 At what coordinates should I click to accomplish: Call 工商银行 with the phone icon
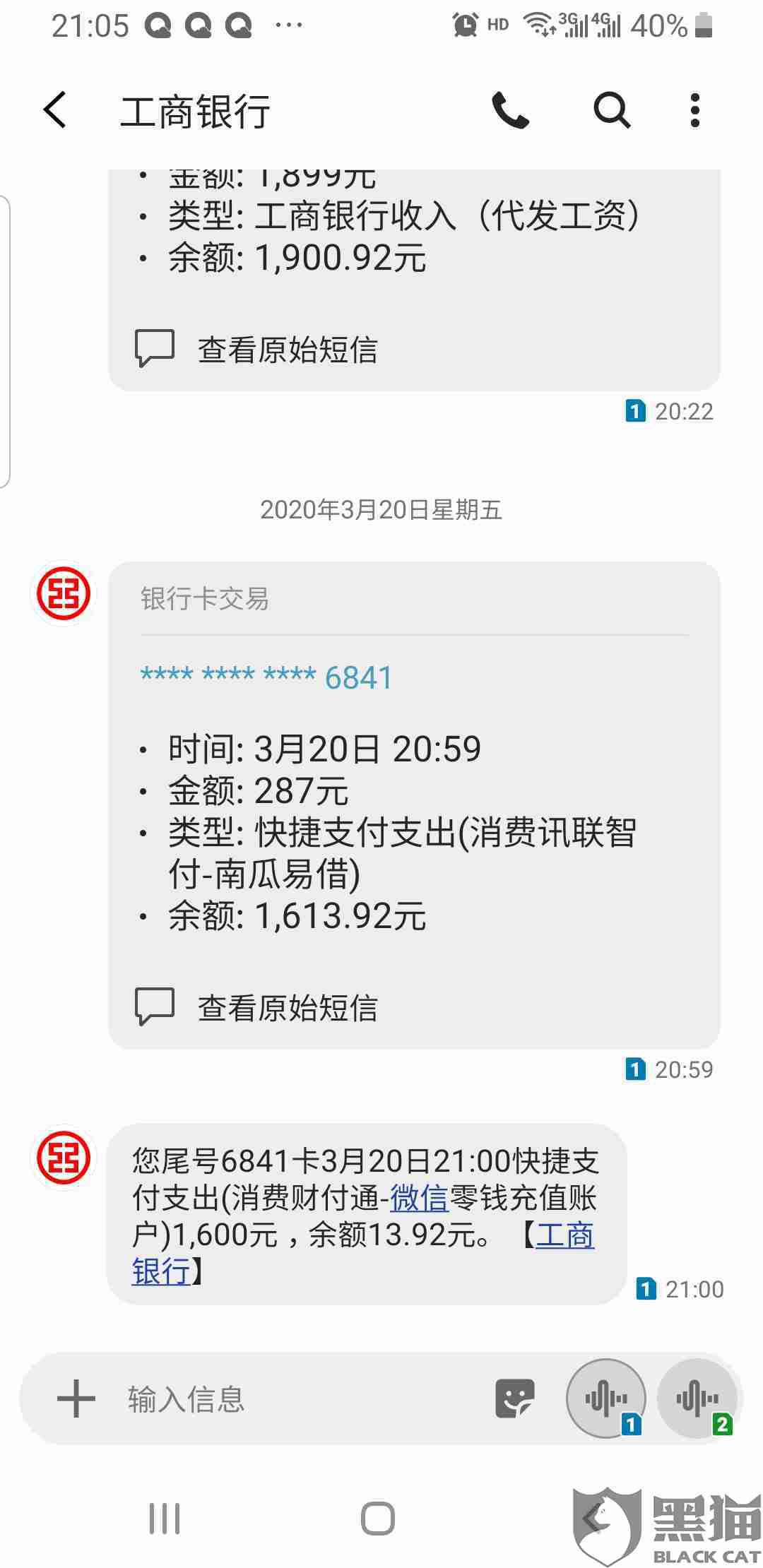[x=510, y=110]
